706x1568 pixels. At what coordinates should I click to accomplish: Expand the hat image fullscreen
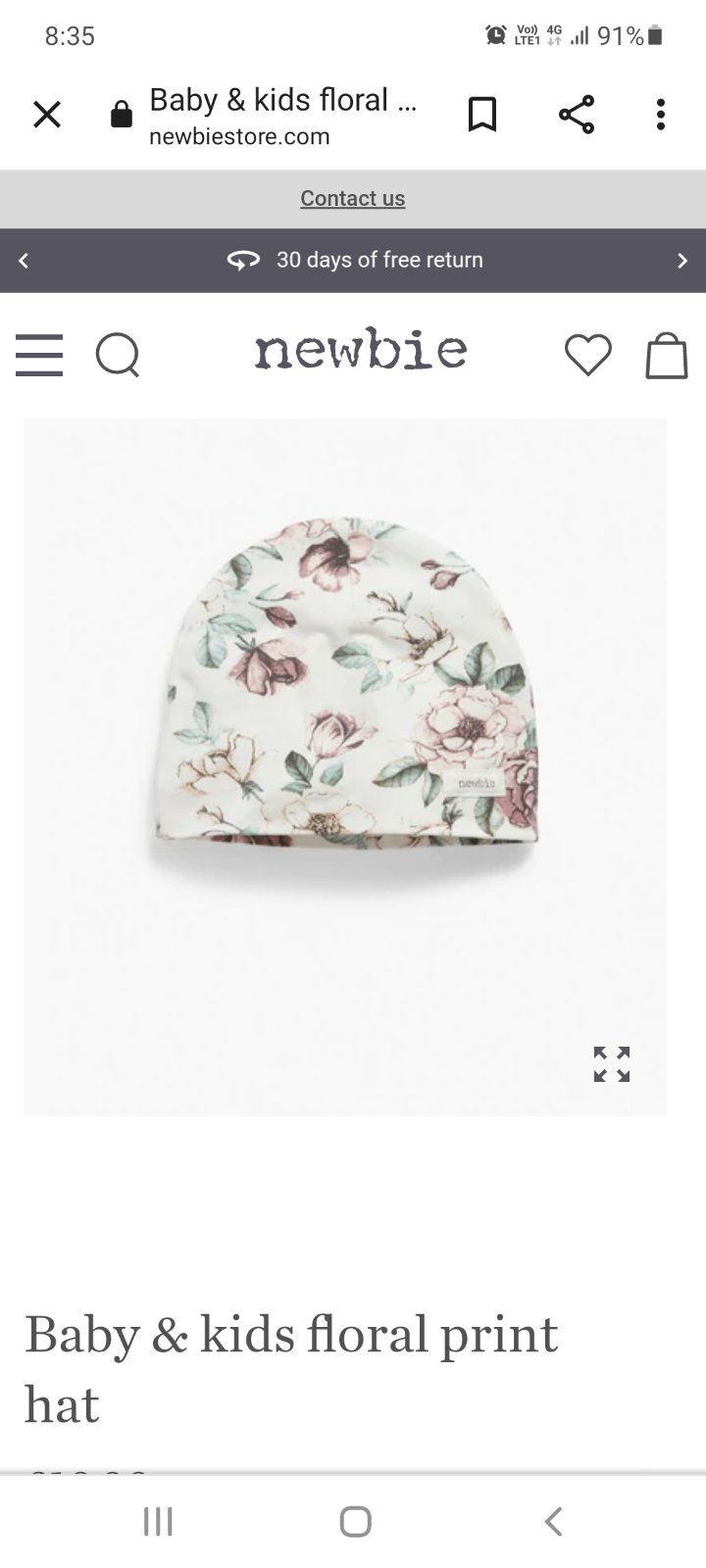(612, 1063)
